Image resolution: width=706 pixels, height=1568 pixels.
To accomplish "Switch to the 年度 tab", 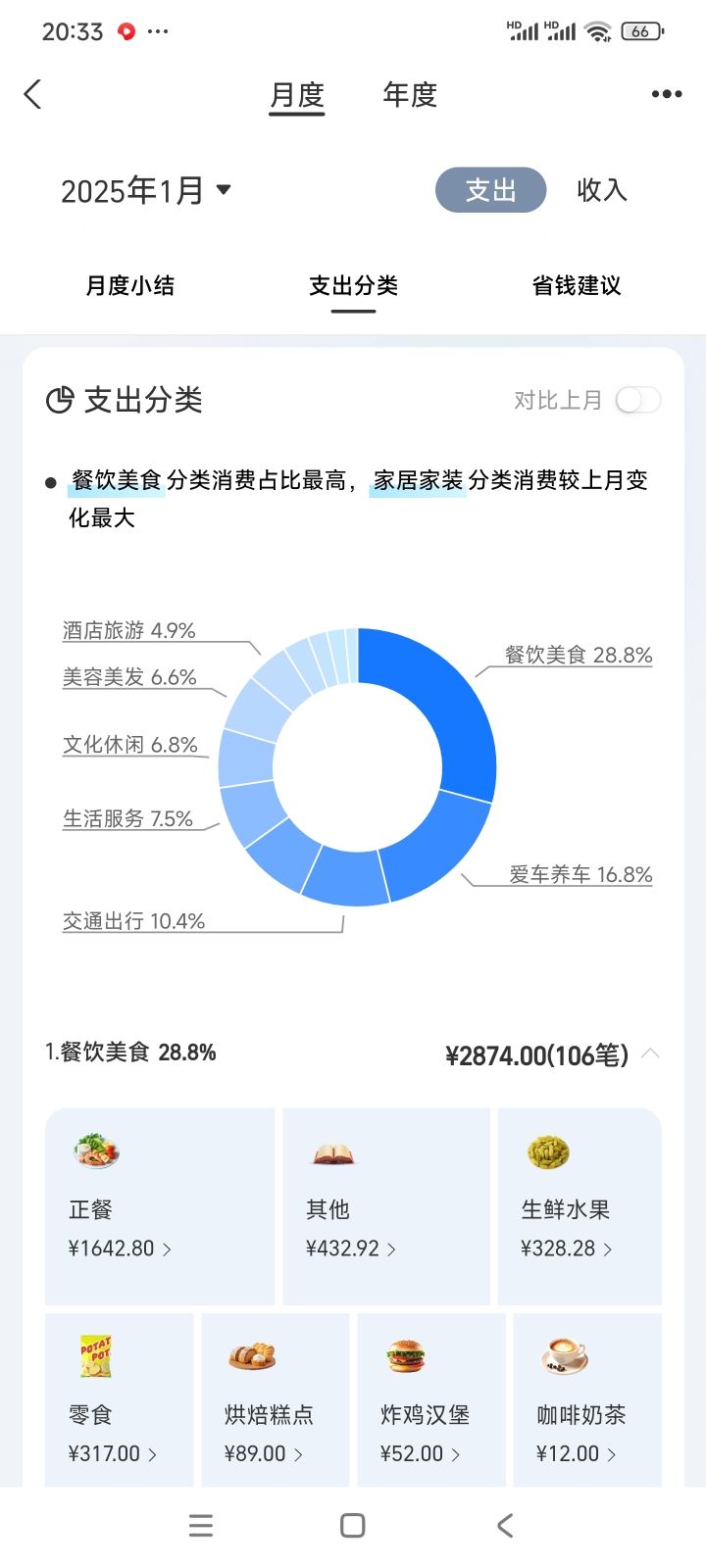I will (410, 95).
